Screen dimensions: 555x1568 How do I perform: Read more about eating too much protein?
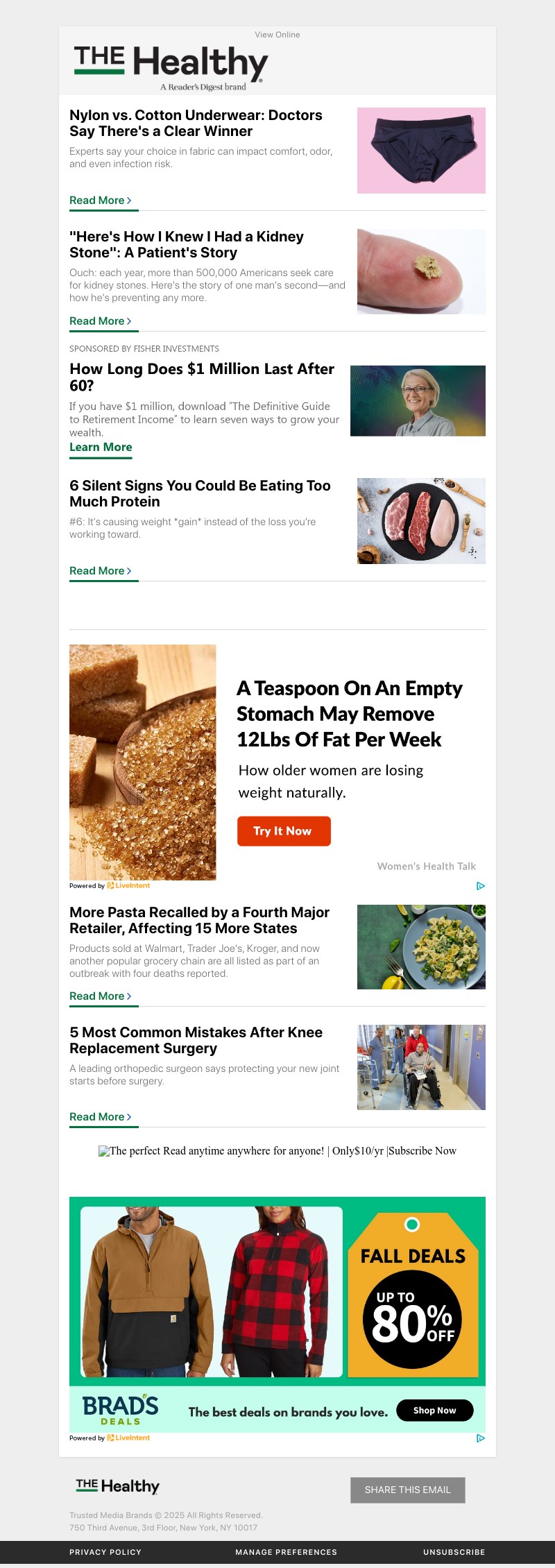[x=100, y=571]
